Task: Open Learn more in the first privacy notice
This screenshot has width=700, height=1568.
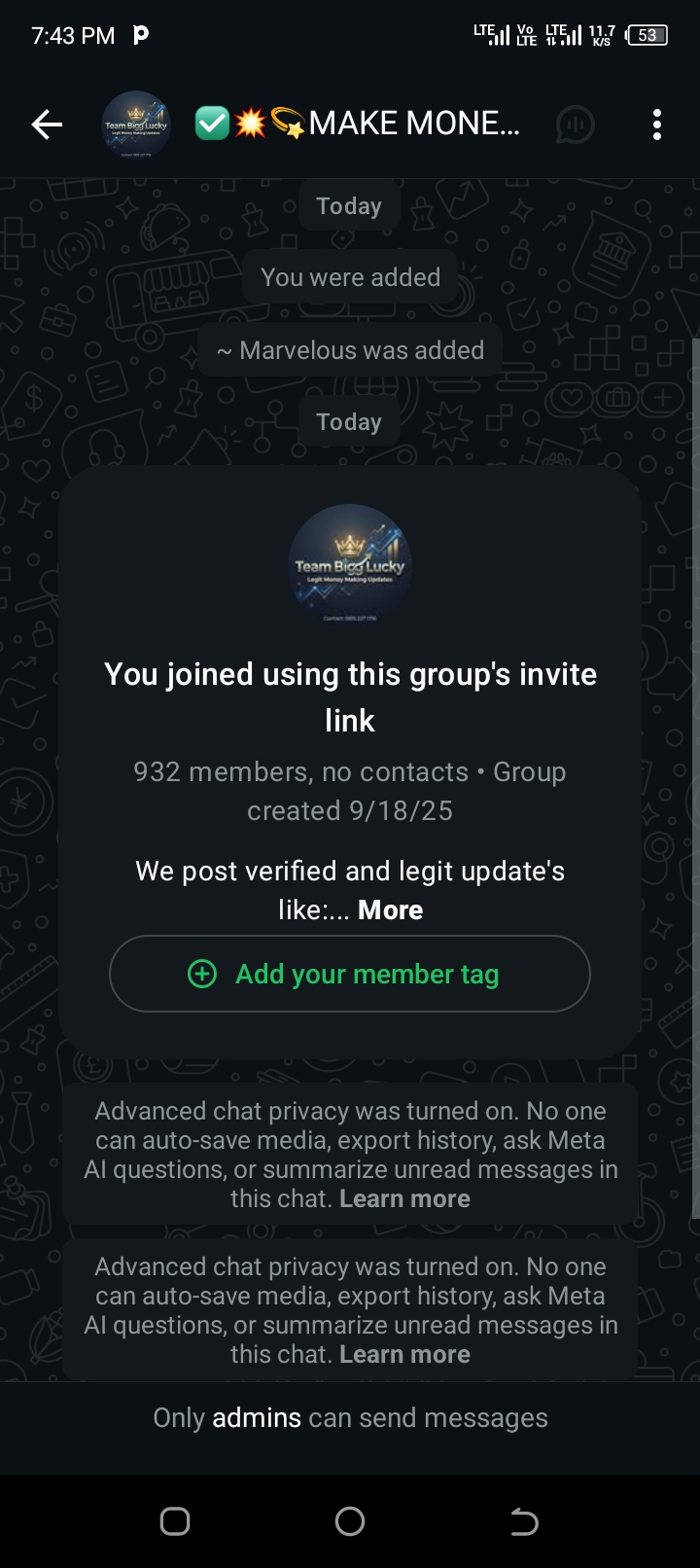Action: click(404, 1198)
